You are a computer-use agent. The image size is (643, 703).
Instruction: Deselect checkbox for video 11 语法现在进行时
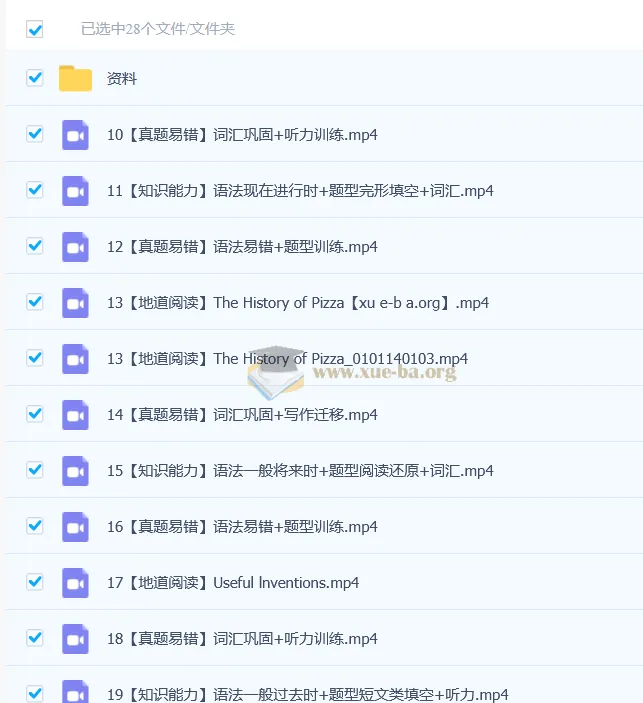coord(35,190)
